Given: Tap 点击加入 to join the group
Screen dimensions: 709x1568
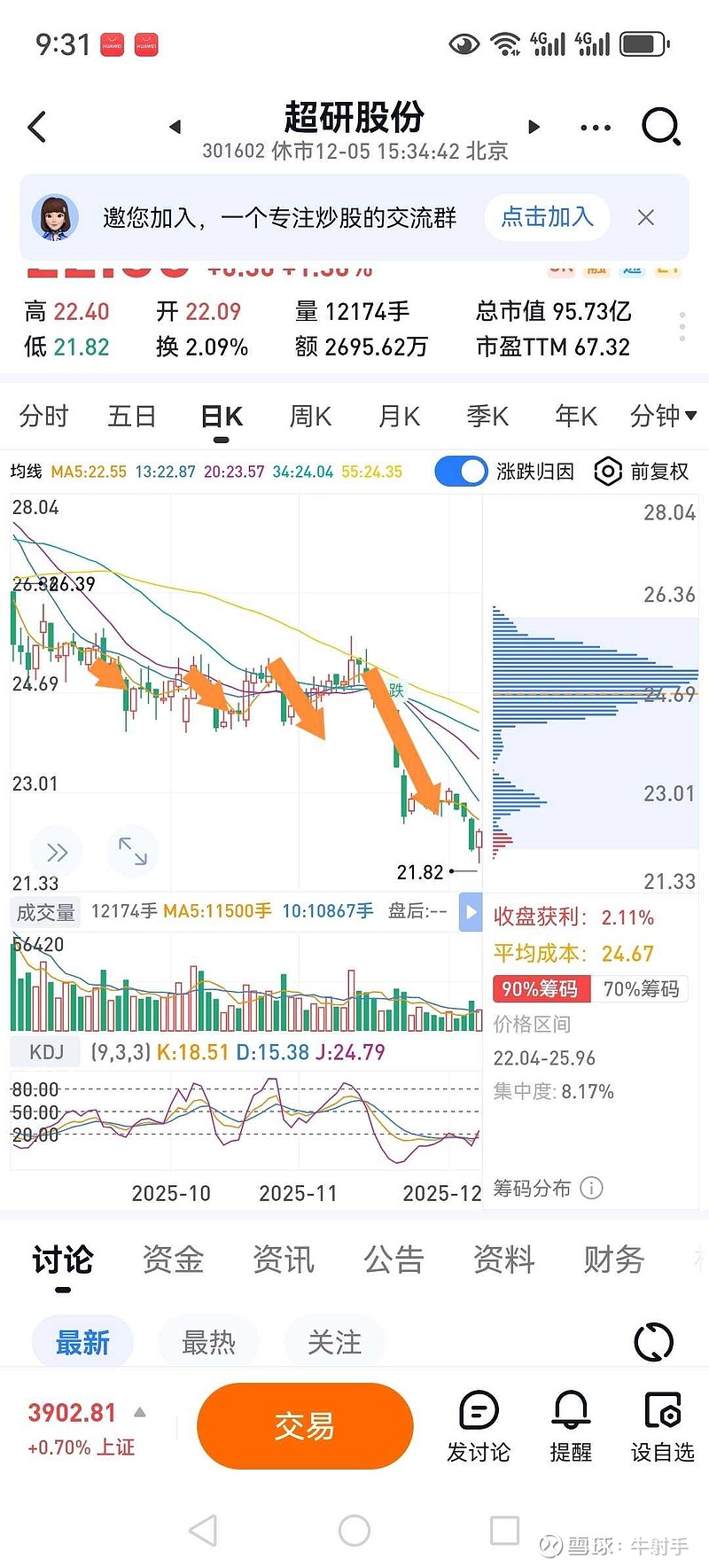Looking at the screenshot, I should point(547,217).
